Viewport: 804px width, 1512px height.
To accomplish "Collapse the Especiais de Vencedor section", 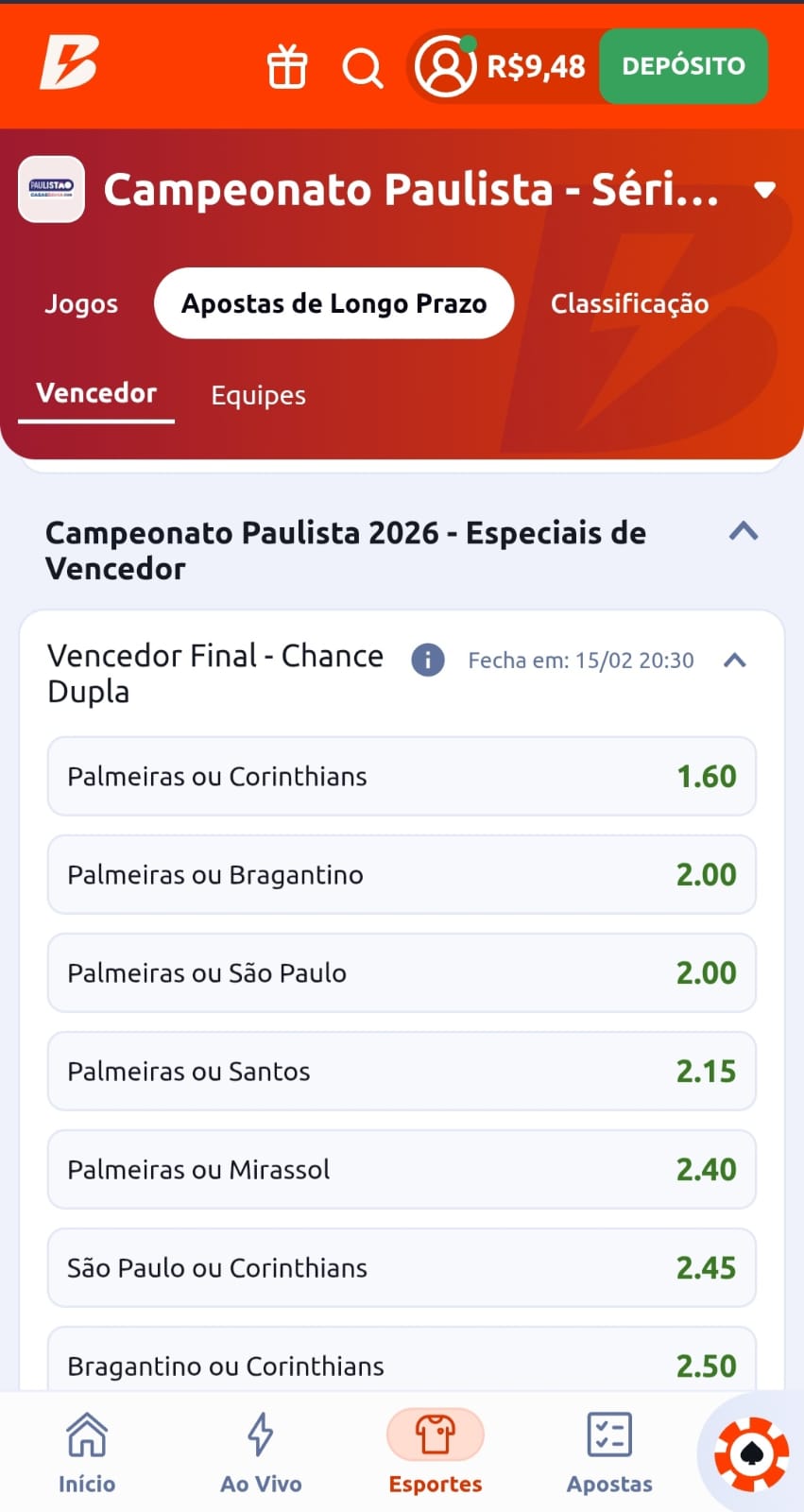I will click(x=744, y=532).
